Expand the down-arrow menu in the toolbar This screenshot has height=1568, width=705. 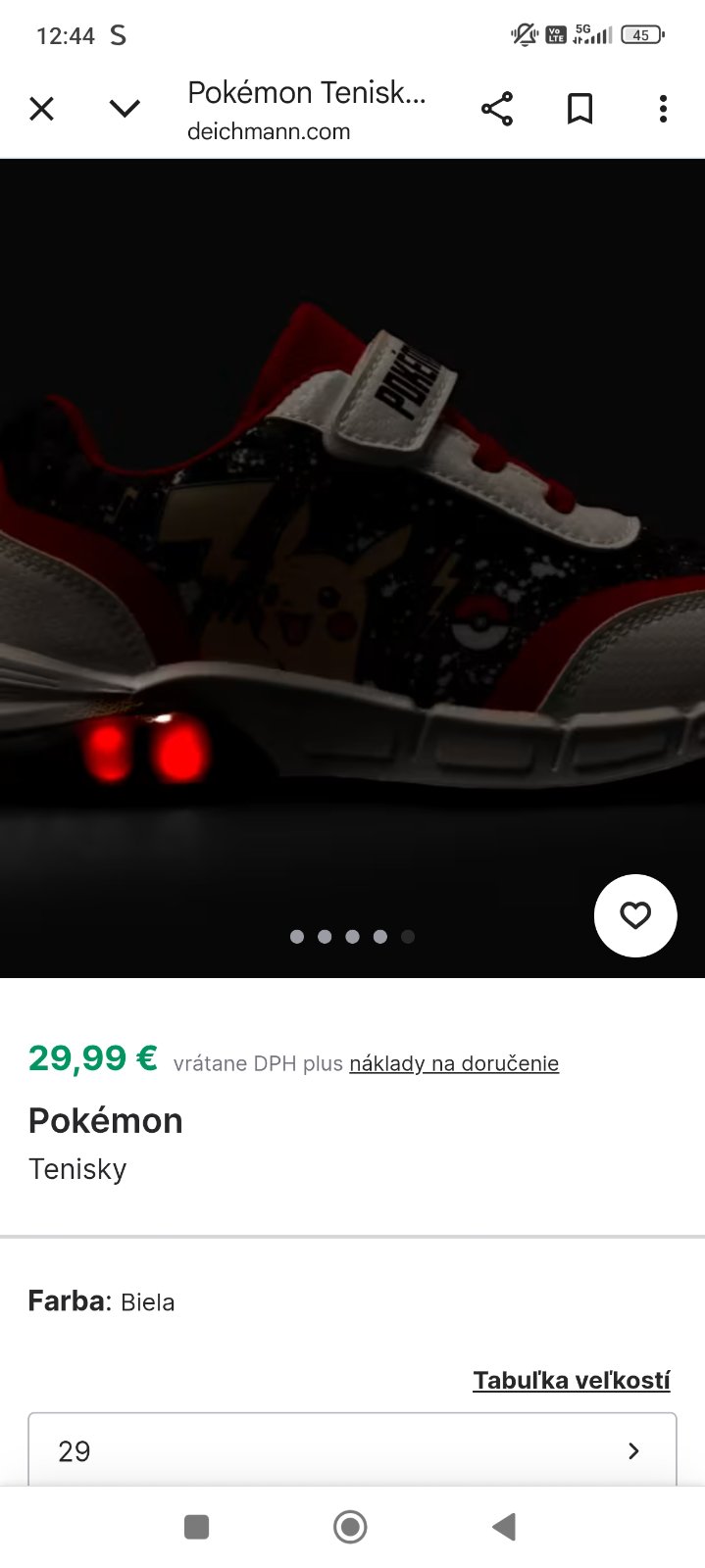click(x=125, y=109)
